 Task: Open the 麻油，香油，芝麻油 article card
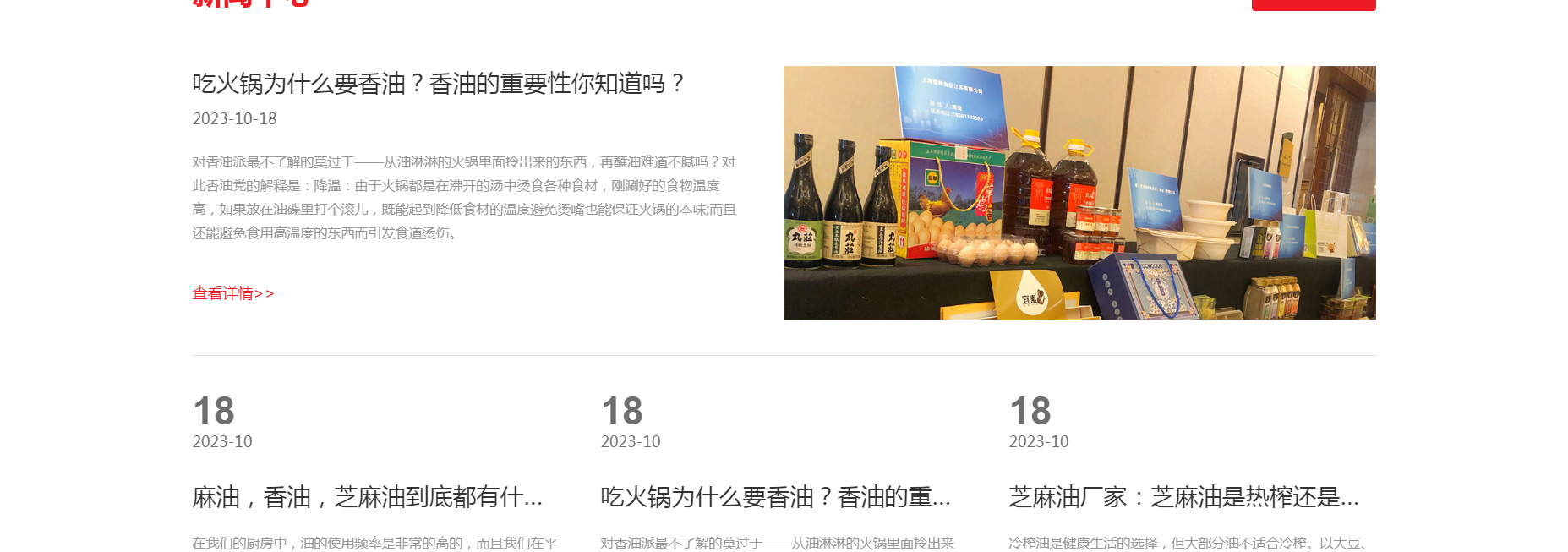pyautogui.click(x=367, y=497)
